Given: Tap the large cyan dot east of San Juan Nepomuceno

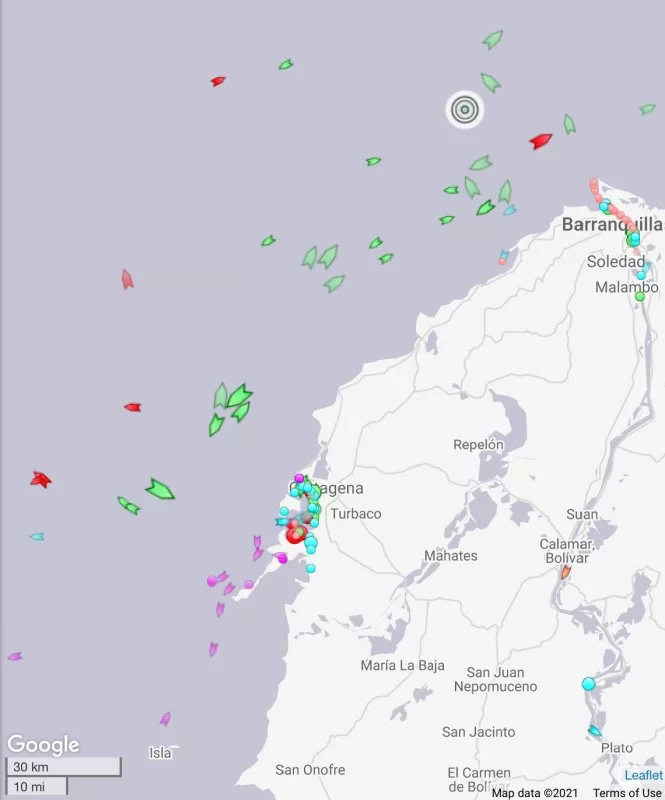Looking at the screenshot, I should (588, 684).
